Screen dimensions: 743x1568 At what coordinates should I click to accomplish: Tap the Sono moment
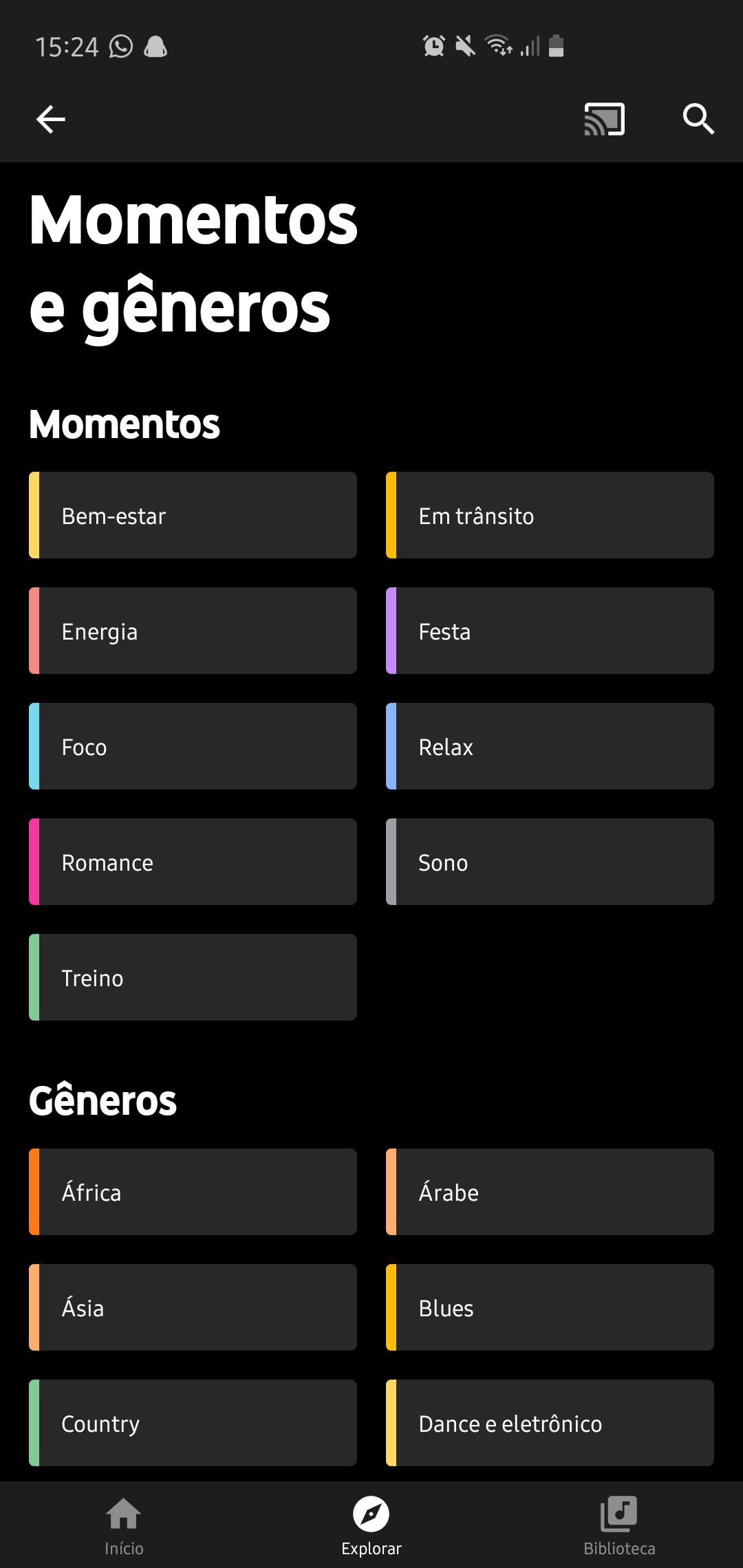[x=550, y=862]
